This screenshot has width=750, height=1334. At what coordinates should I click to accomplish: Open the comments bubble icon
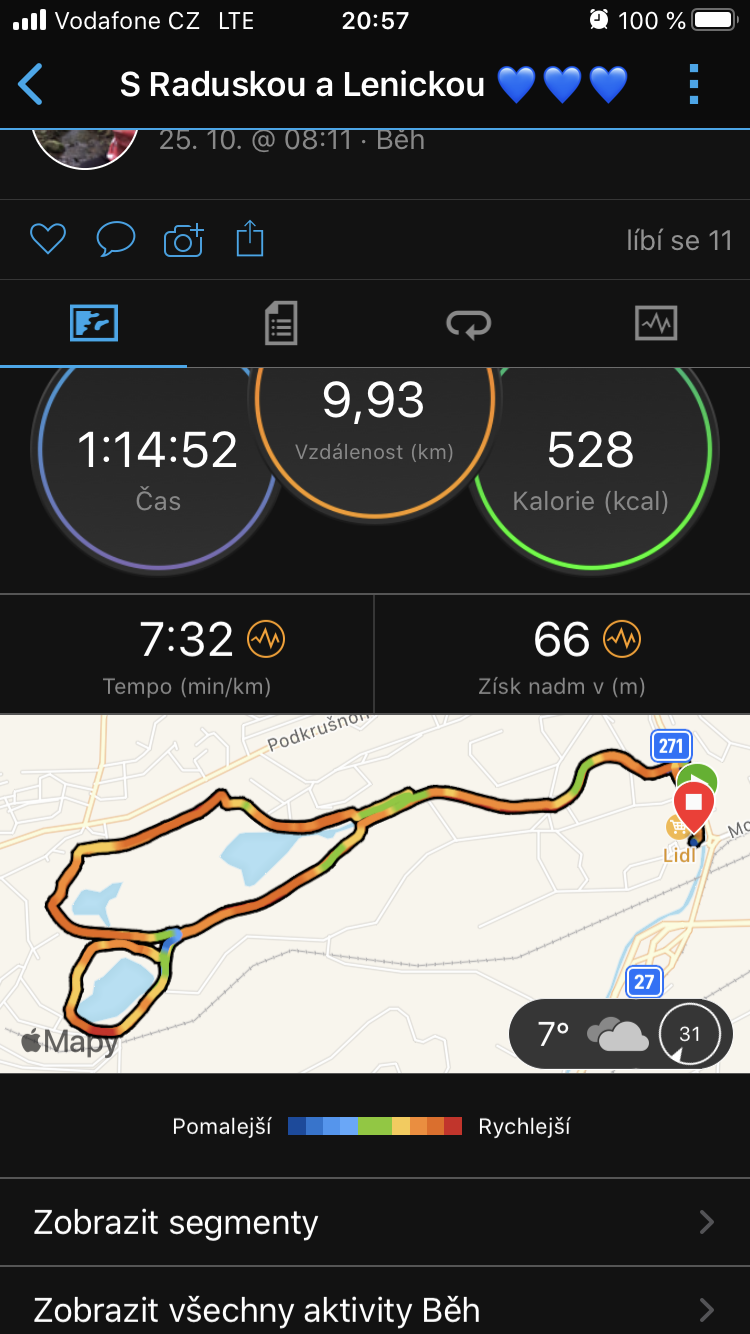[115, 240]
